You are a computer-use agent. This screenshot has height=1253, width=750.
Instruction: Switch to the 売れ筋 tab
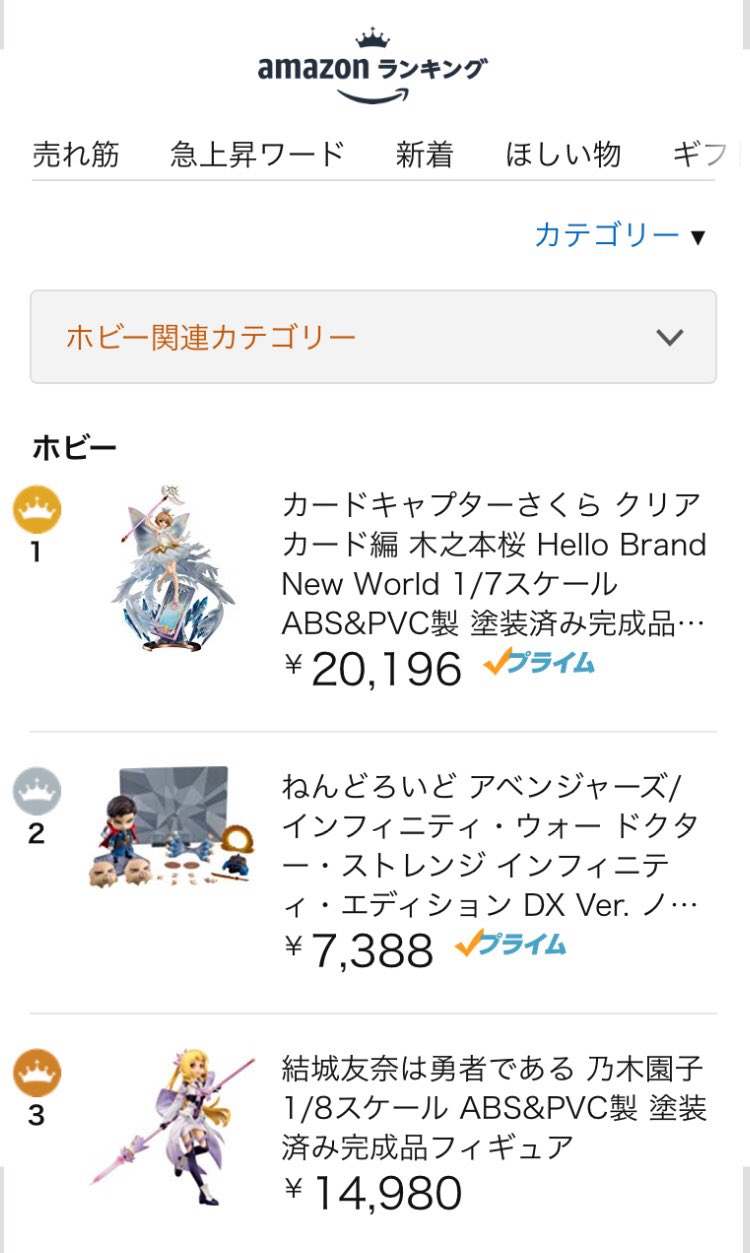(x=76, y=155)
